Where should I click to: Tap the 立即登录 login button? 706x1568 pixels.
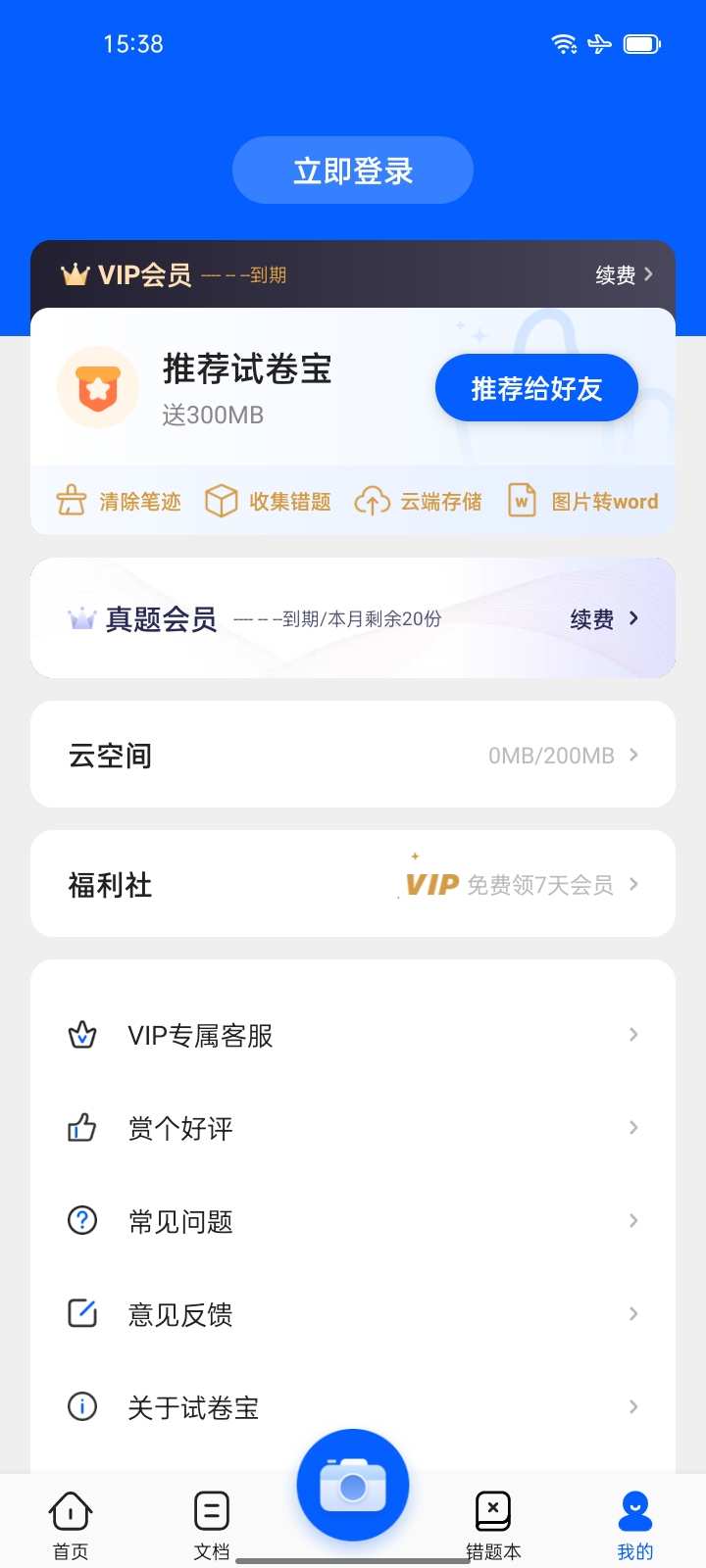tap(353, 171)
